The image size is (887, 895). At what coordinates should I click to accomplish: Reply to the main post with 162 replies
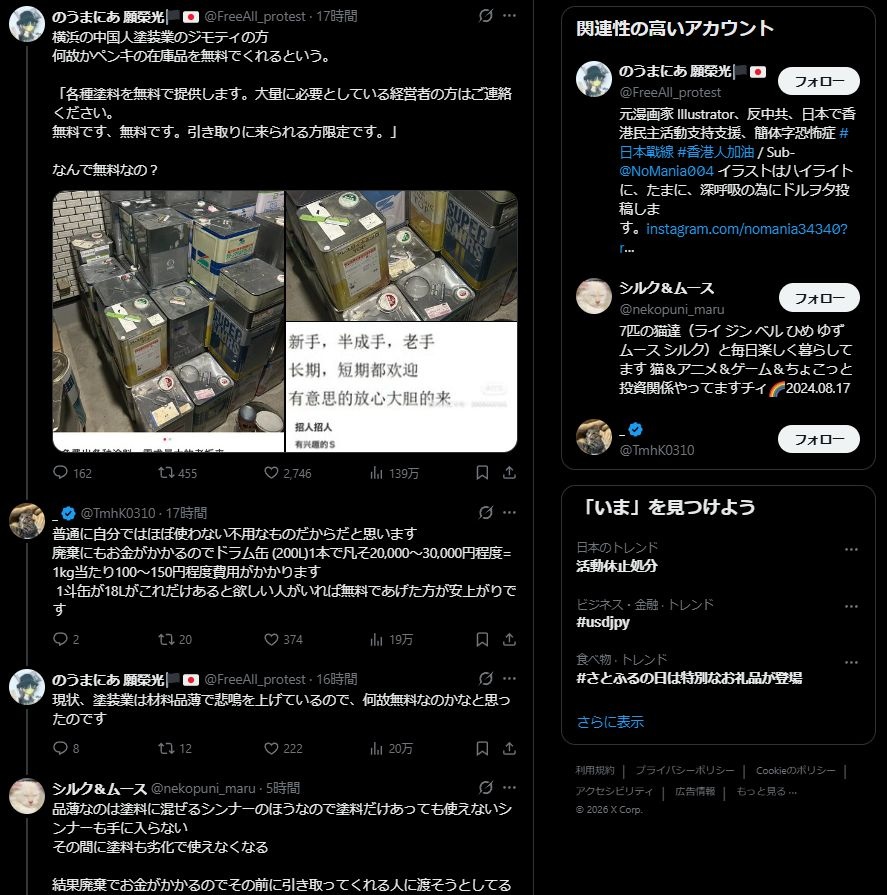click(60, 473)
